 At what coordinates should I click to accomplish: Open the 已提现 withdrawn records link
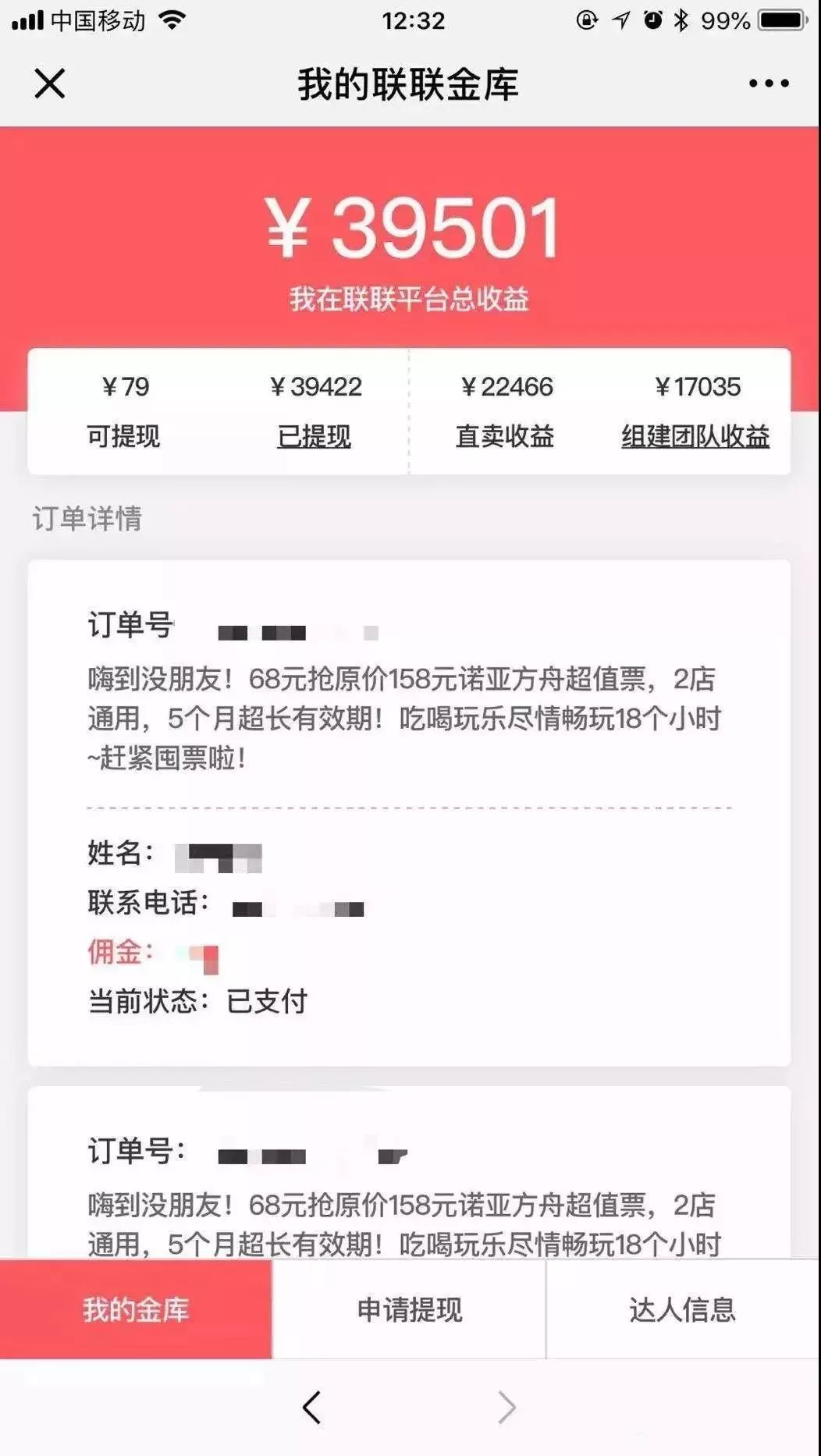tap(315, 436)
